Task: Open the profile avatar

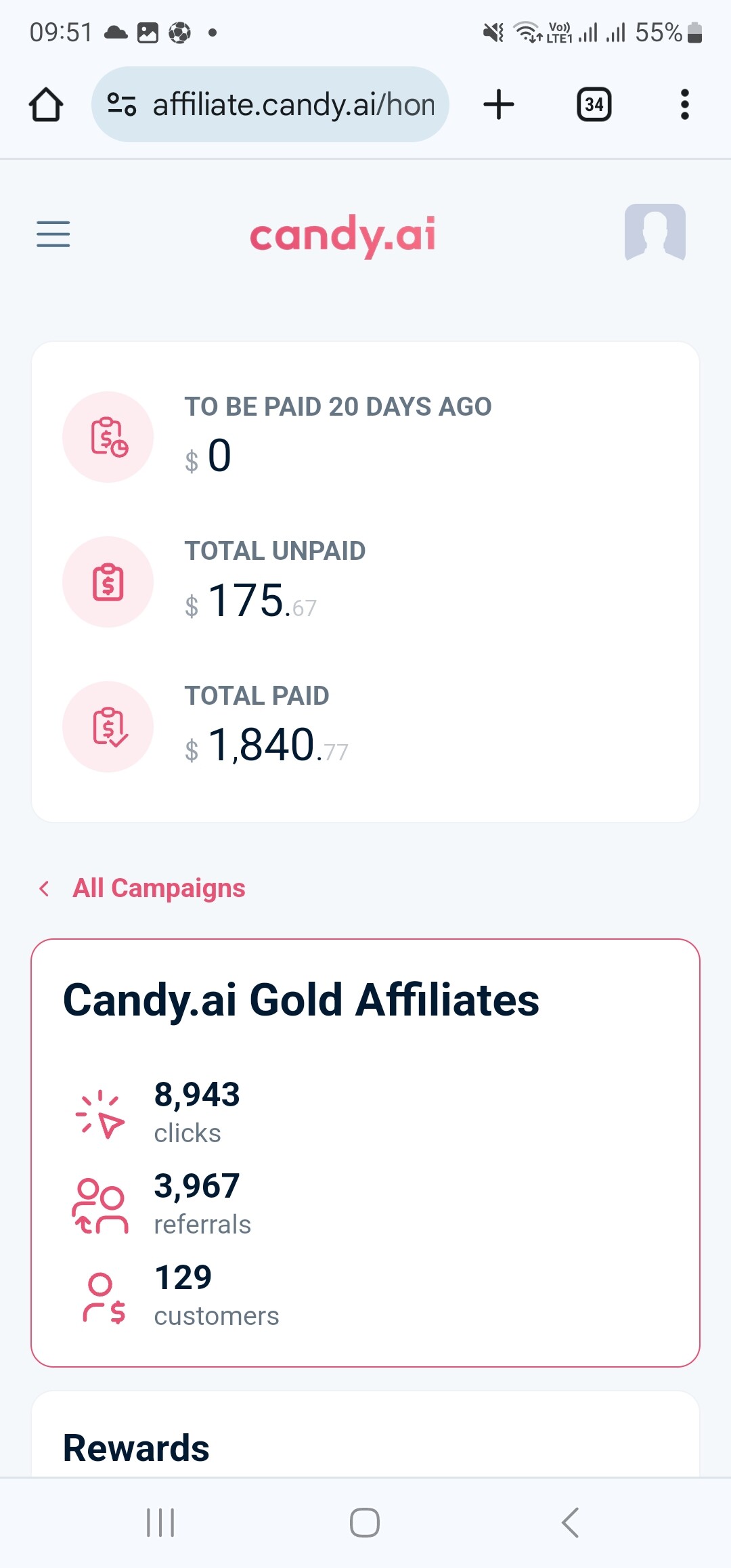Action: pos(655,232)
